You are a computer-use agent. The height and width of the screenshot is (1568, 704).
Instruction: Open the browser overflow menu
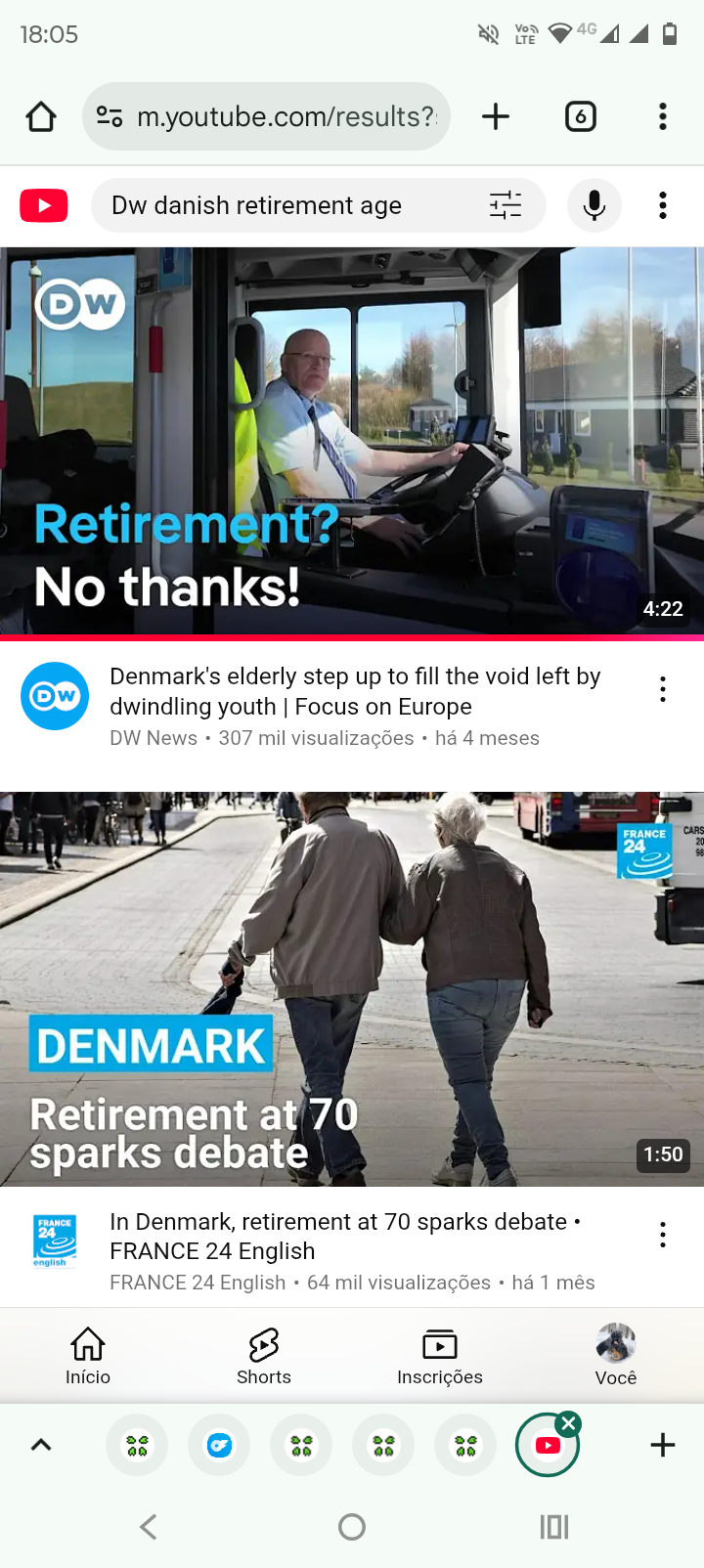tap(663, 117)
